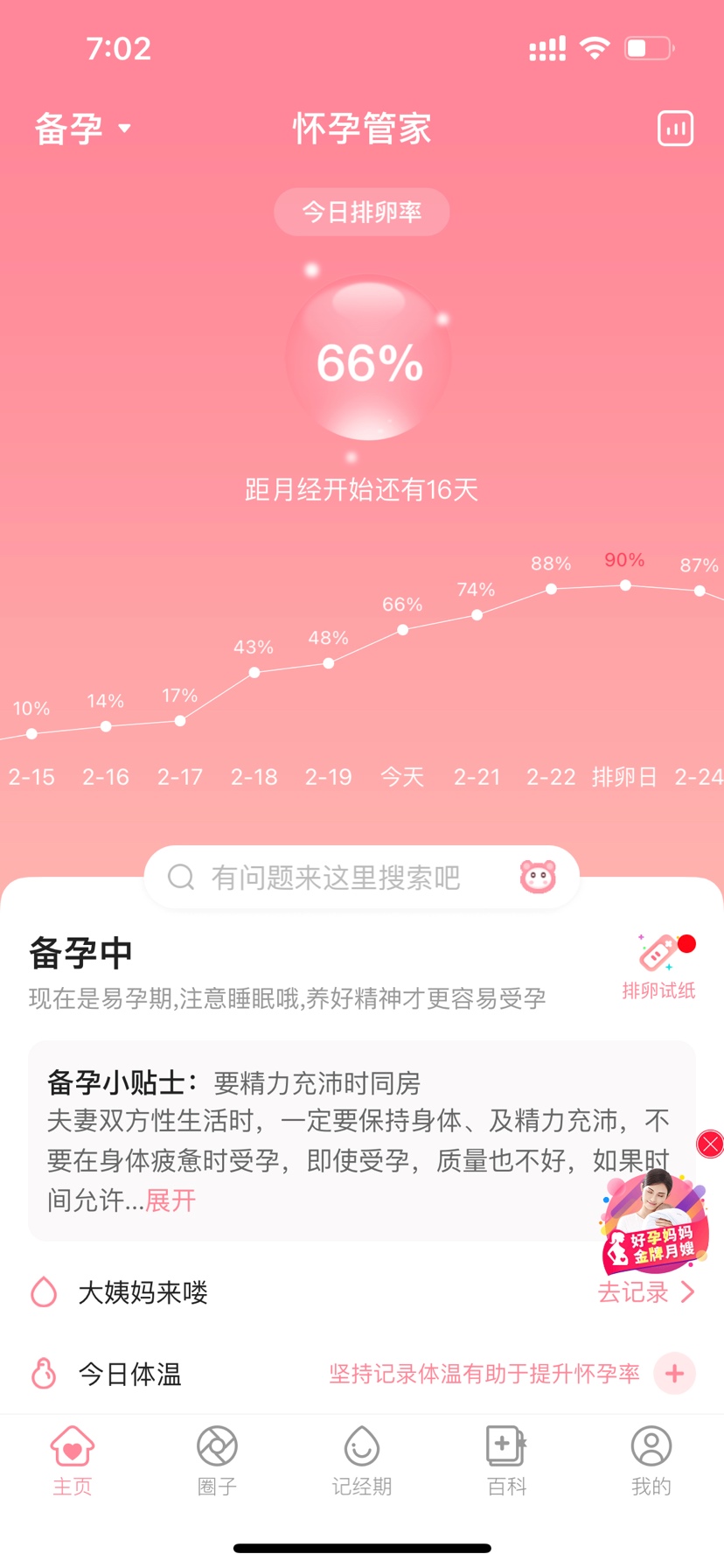
Task: Select the 2-18 point on the chart
Action: 254,672
